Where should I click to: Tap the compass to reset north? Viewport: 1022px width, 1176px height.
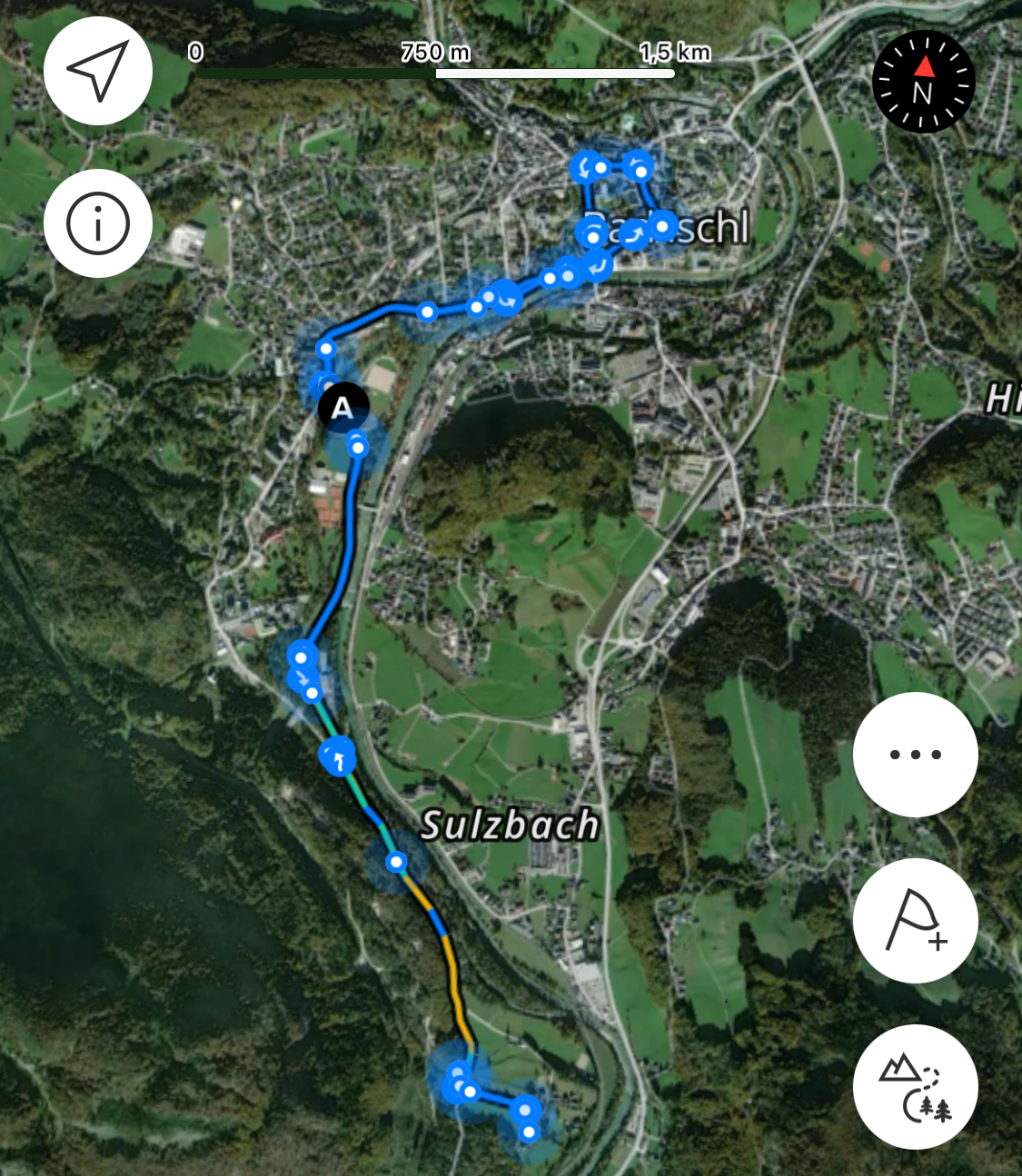coord(923,83)
